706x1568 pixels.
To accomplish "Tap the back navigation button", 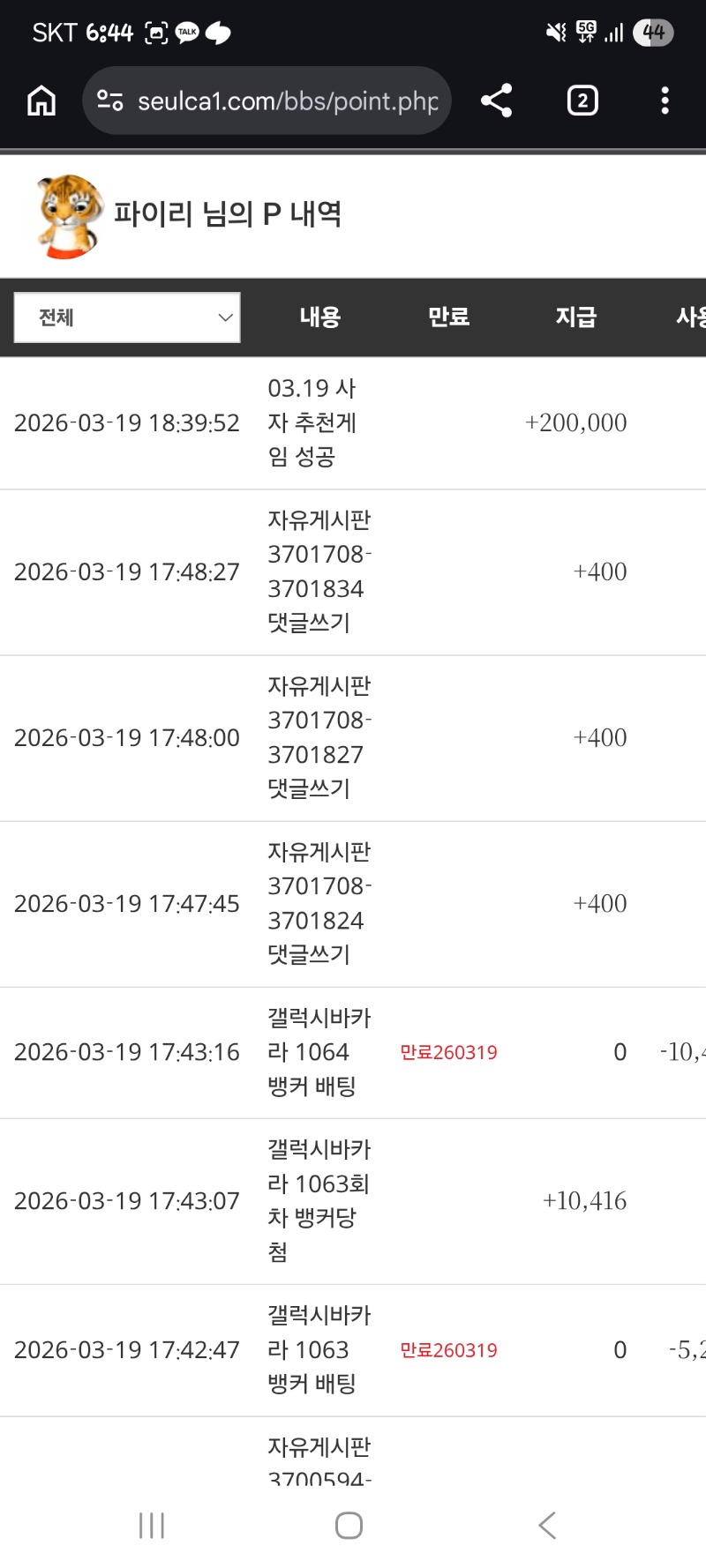I will 547,1524.
